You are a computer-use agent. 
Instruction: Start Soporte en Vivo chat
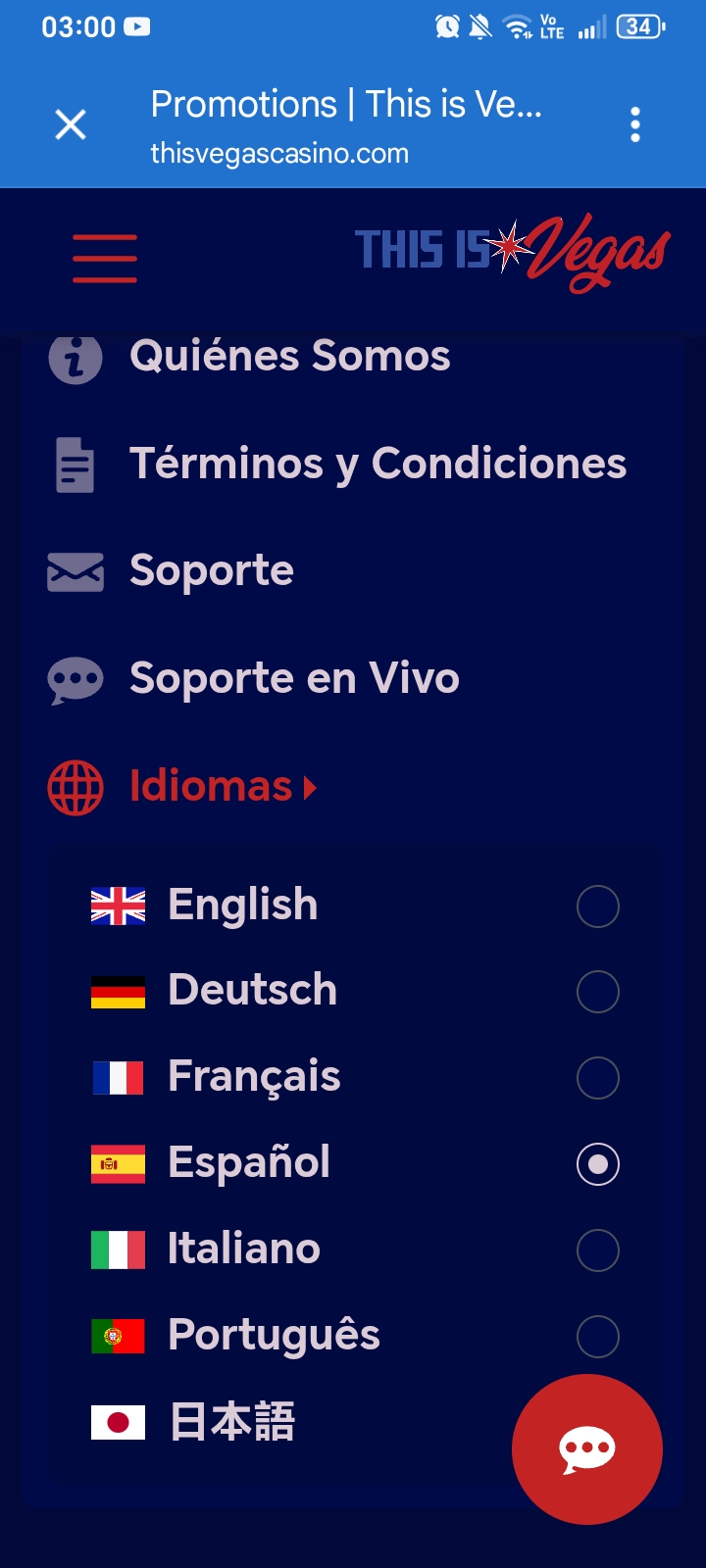click(253, 679)
